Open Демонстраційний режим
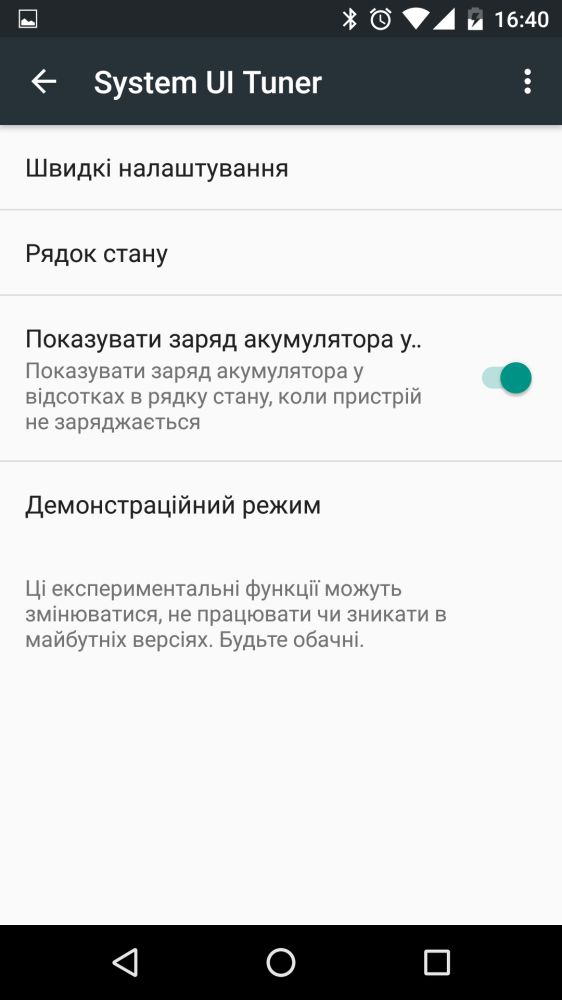 point(281,504)
